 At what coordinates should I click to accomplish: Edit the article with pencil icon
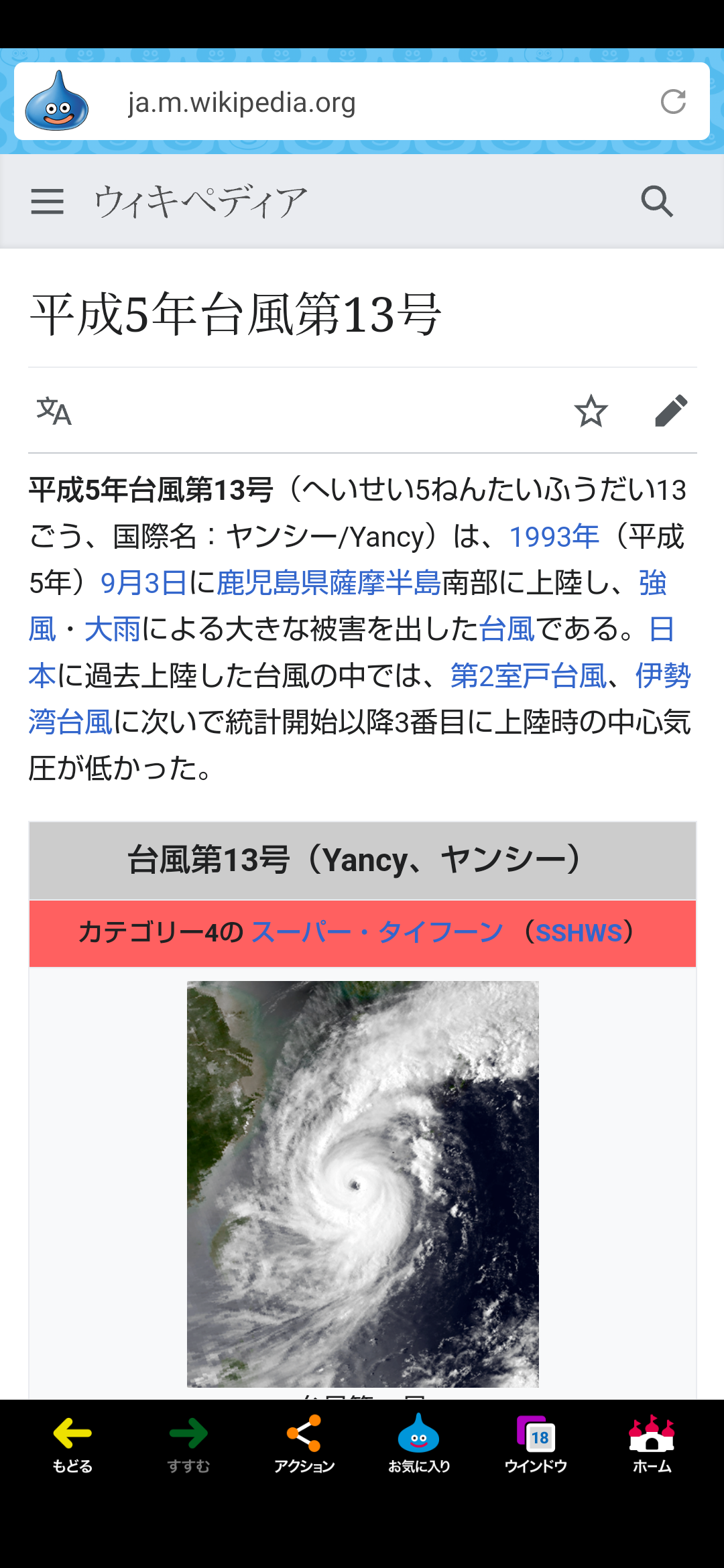[671, 411]
